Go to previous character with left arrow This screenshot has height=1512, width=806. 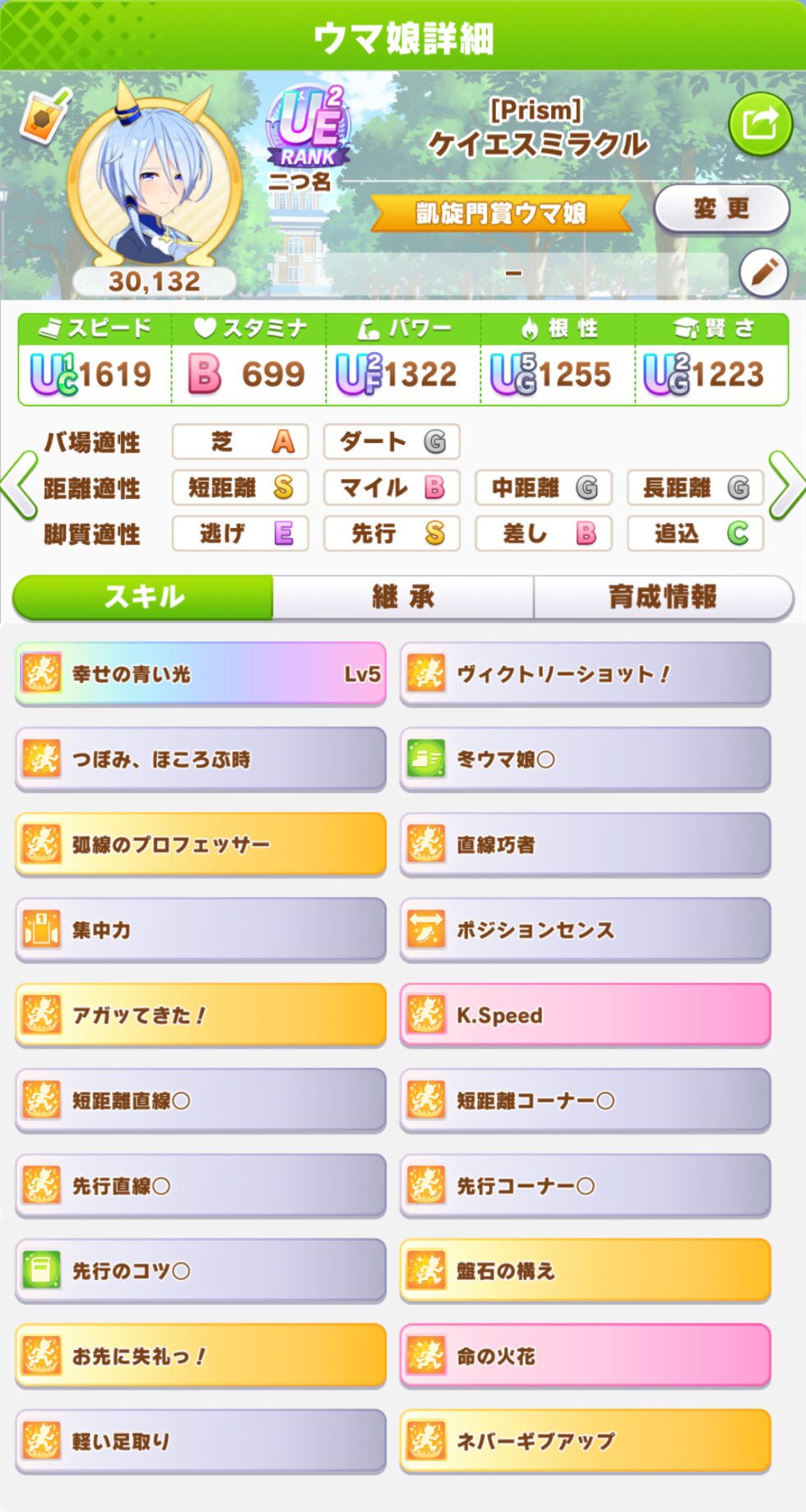click(20, 485)
